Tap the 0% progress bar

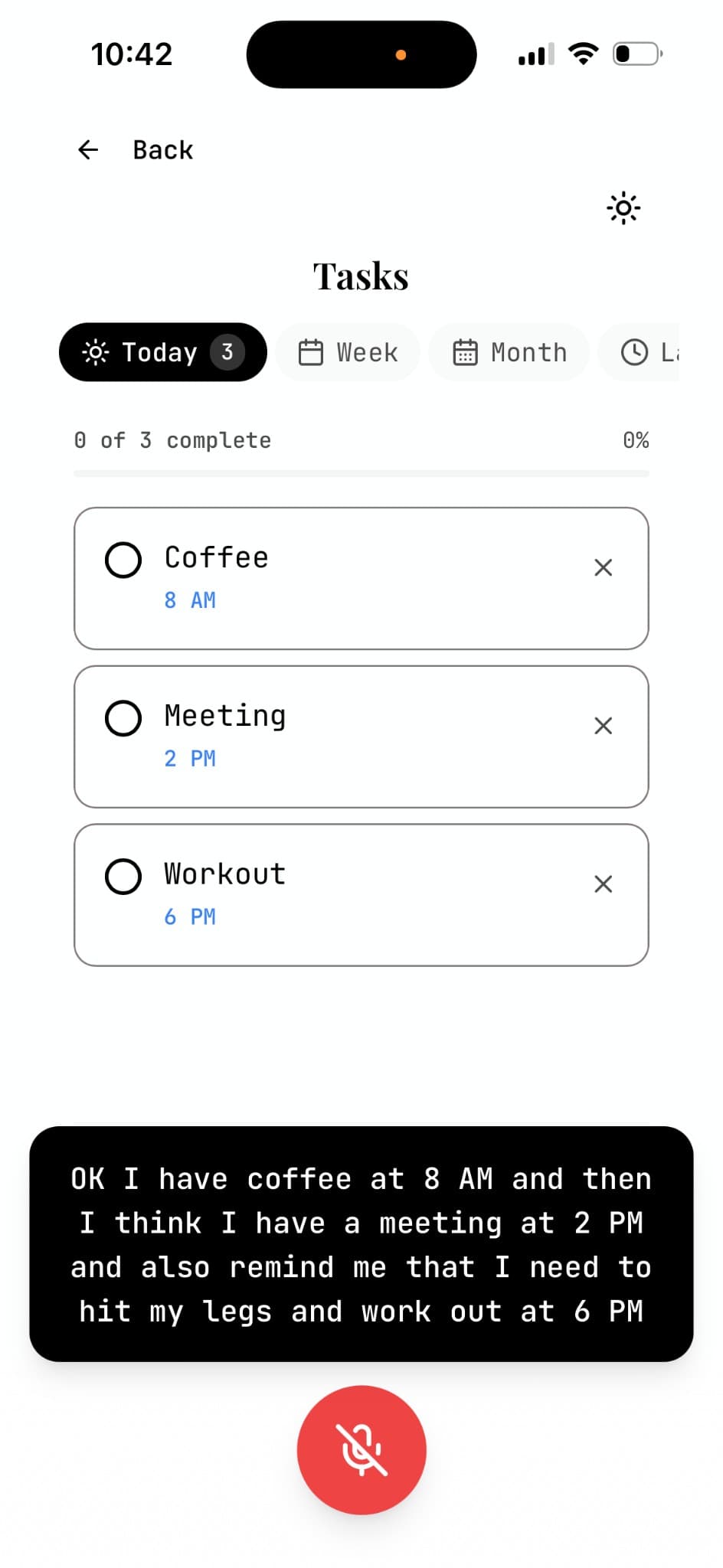coord(361,473)
